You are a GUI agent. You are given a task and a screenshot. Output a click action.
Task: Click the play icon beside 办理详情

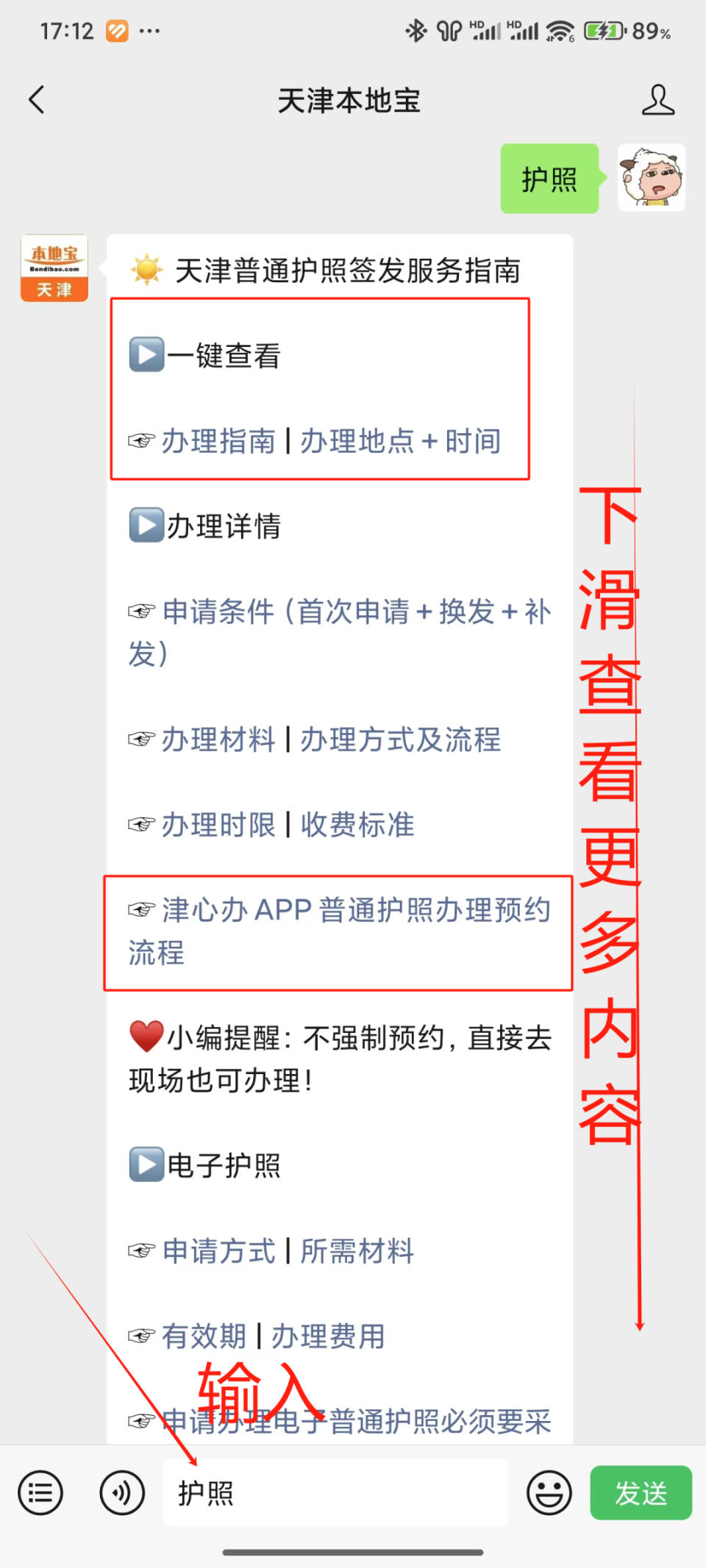point(146,526)
